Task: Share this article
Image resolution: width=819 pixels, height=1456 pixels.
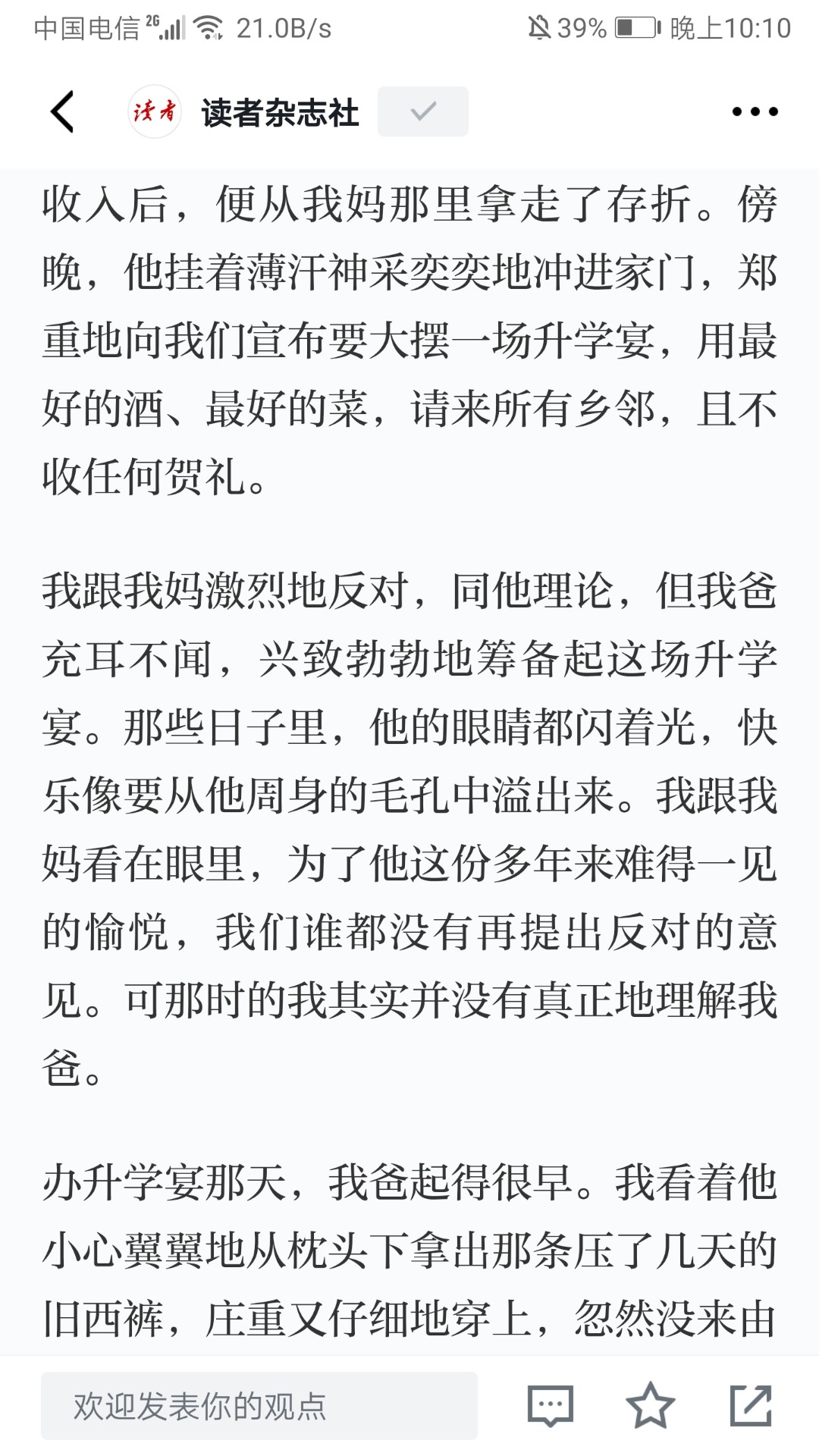Action: 751,1404
